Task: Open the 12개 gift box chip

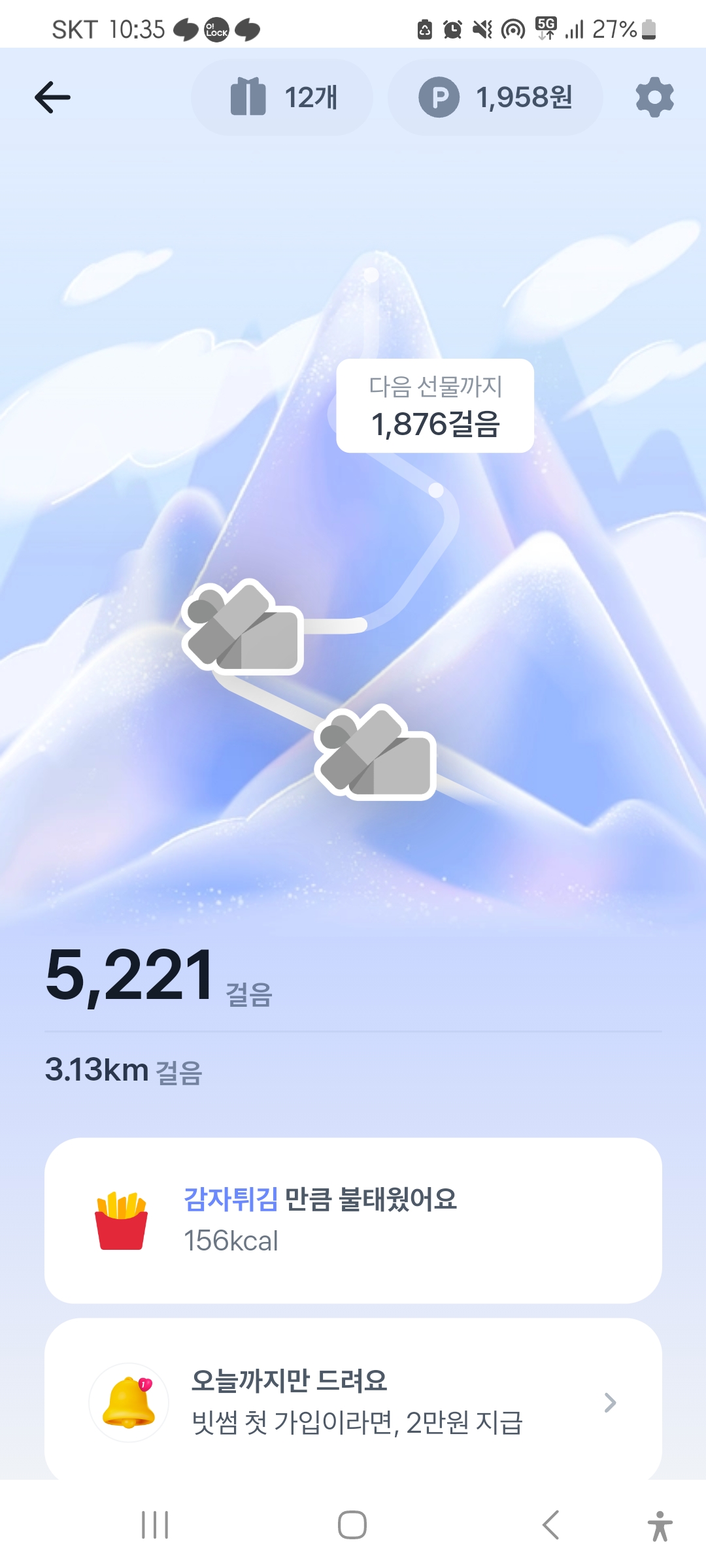Action: click(x=282, y=97)
